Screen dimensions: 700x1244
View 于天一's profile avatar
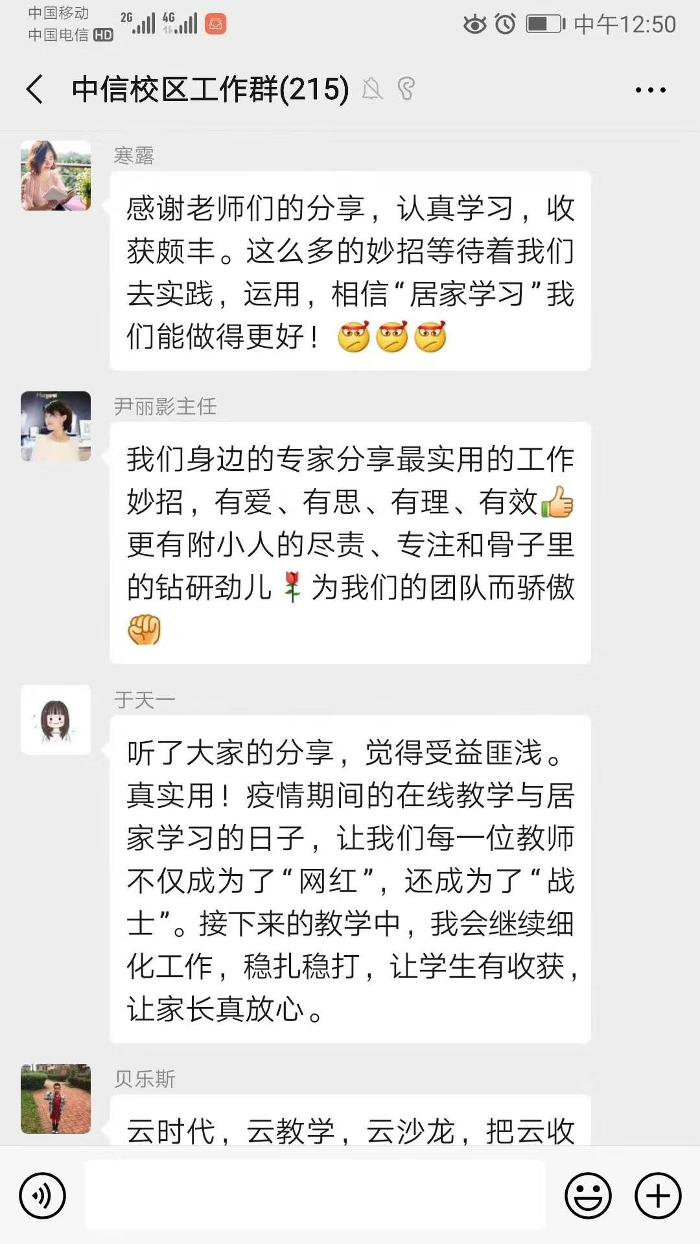coord(56,719)
